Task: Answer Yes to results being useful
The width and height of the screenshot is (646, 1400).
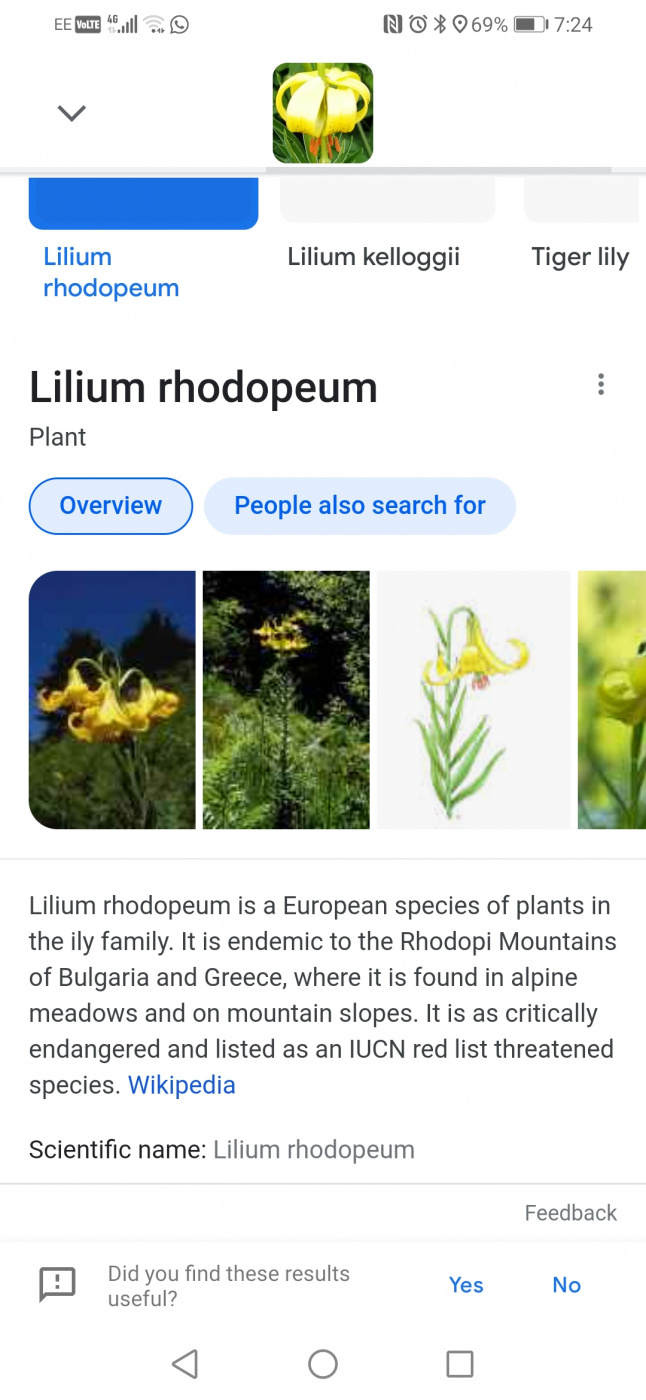Action: pos(466,1285)
